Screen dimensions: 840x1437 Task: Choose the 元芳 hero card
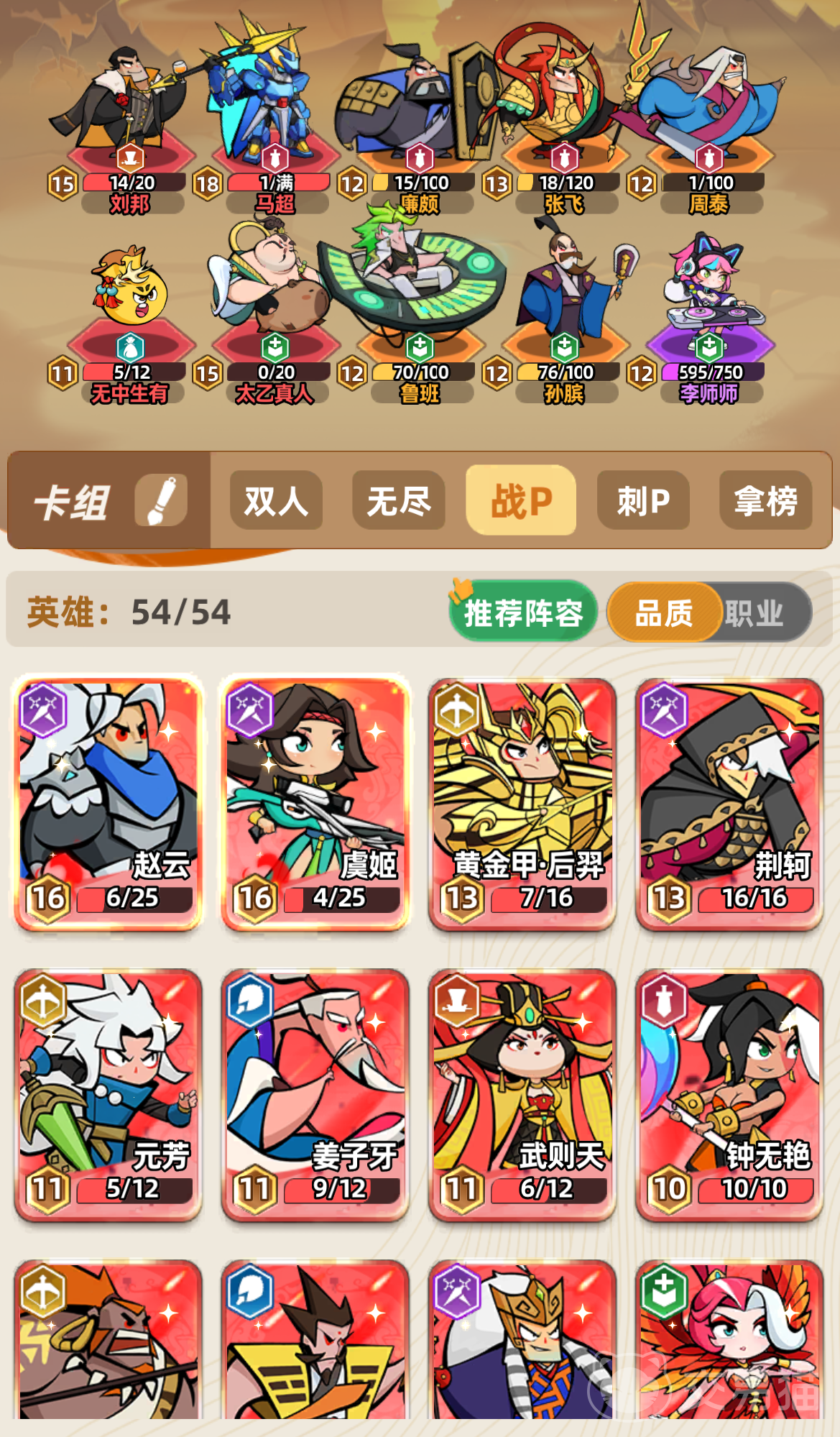108,1094
